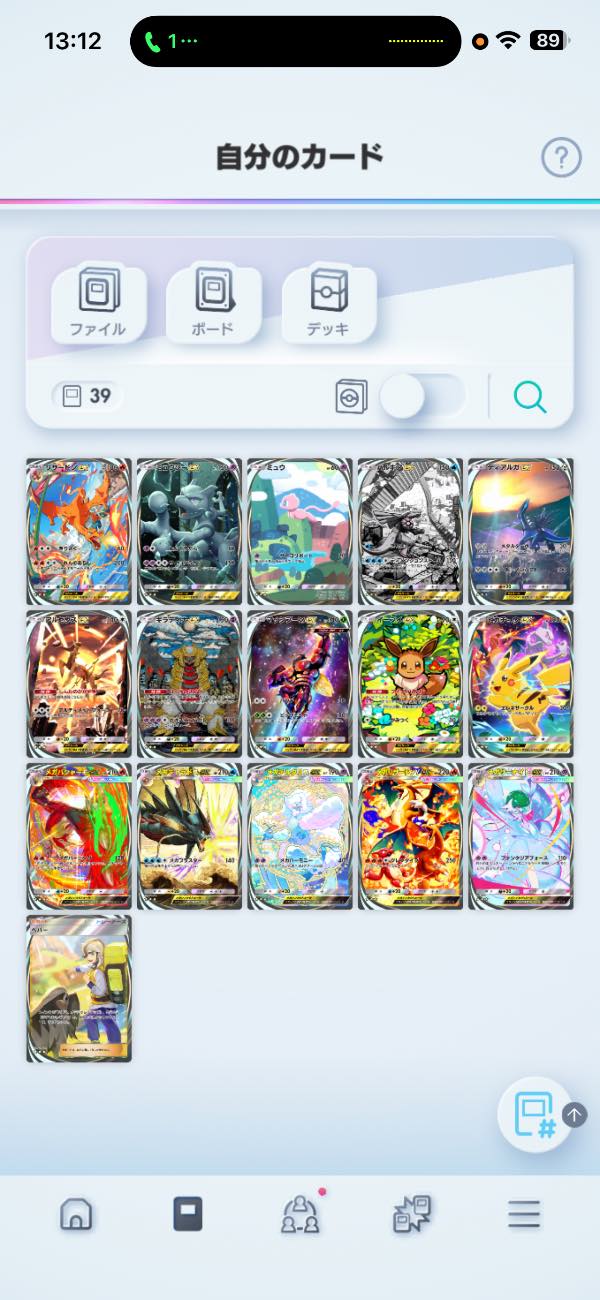
Task: Switch to the friends tab with notification
Action: pos(300,1214)
